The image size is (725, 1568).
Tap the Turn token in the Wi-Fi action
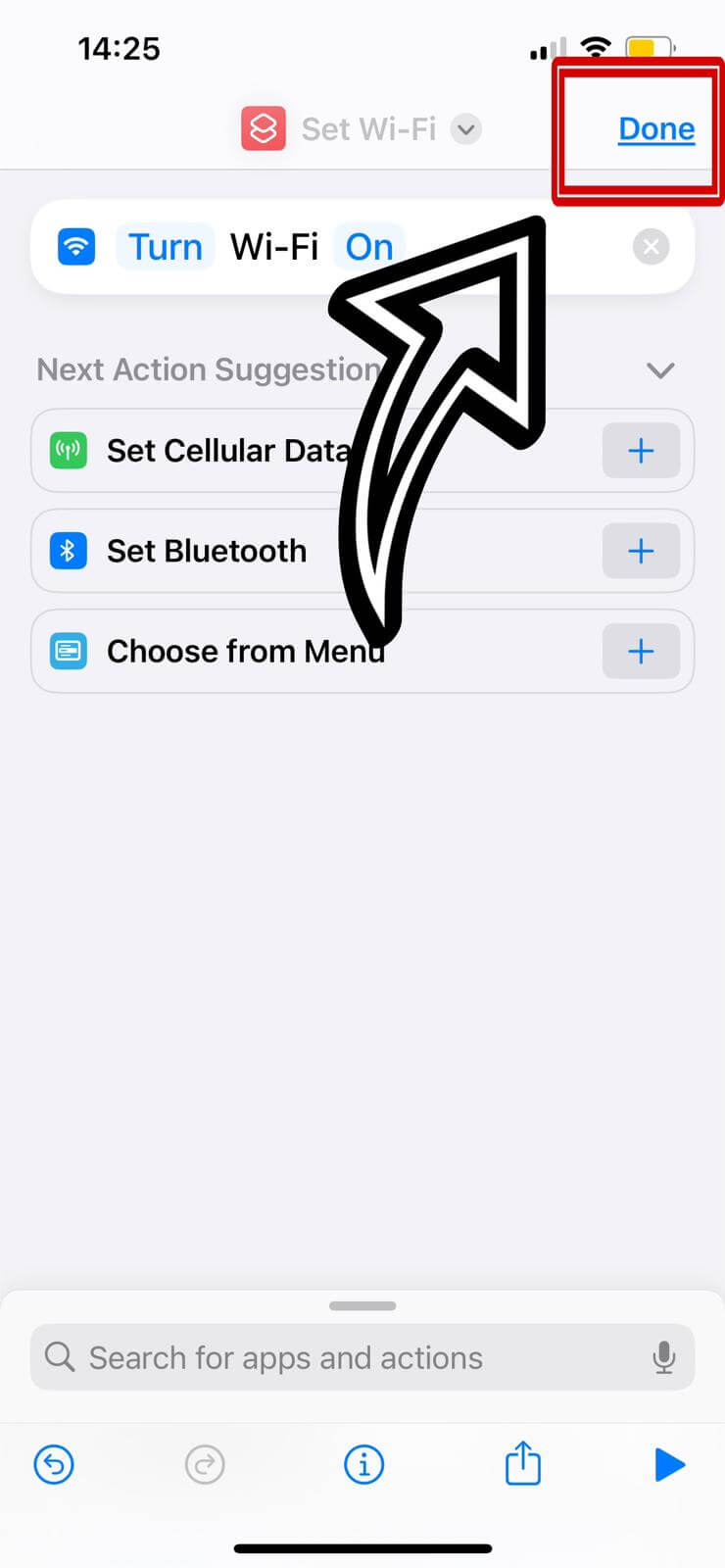pos(165,246)
